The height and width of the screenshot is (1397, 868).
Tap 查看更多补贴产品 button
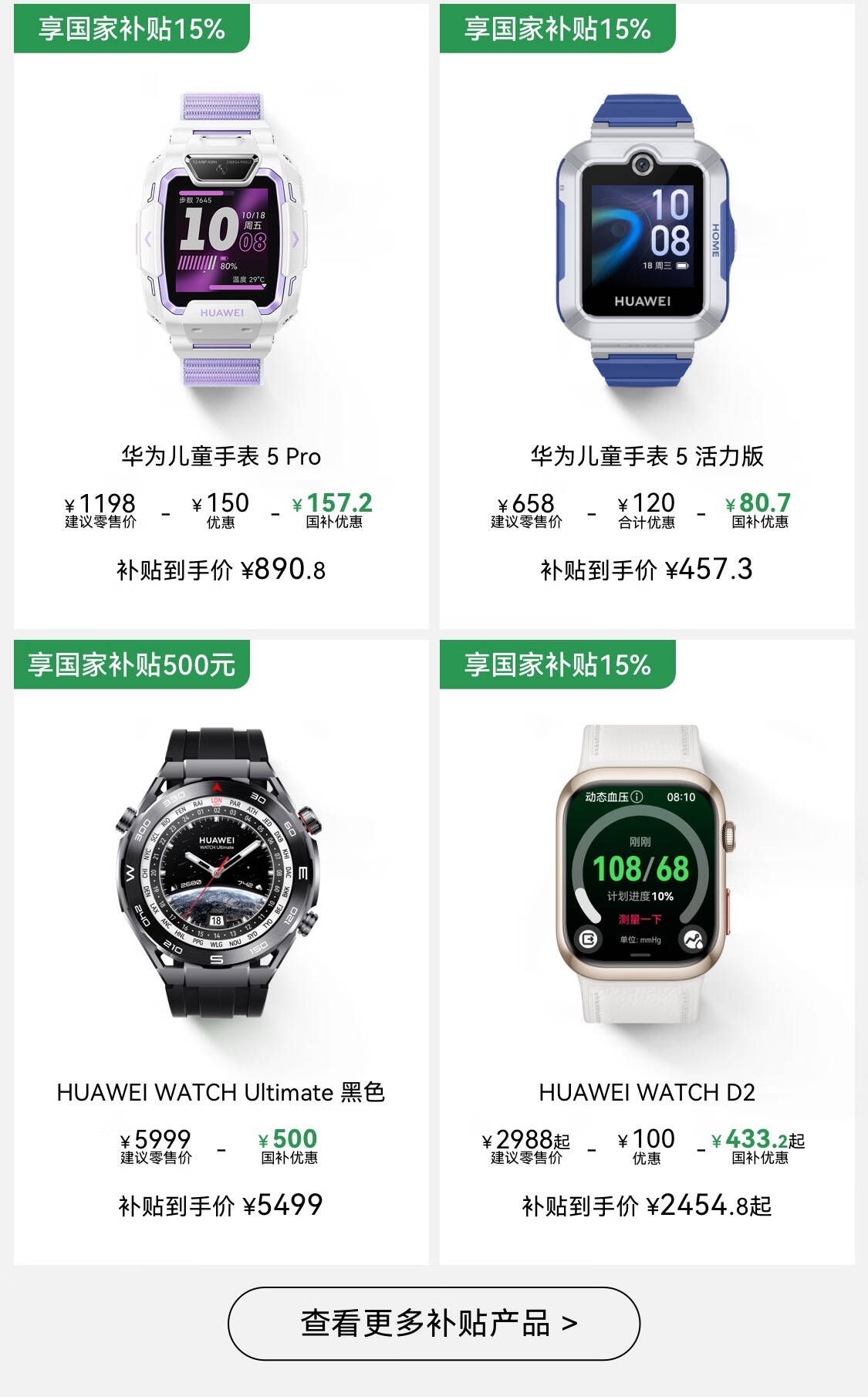(x=434, y=1323)
